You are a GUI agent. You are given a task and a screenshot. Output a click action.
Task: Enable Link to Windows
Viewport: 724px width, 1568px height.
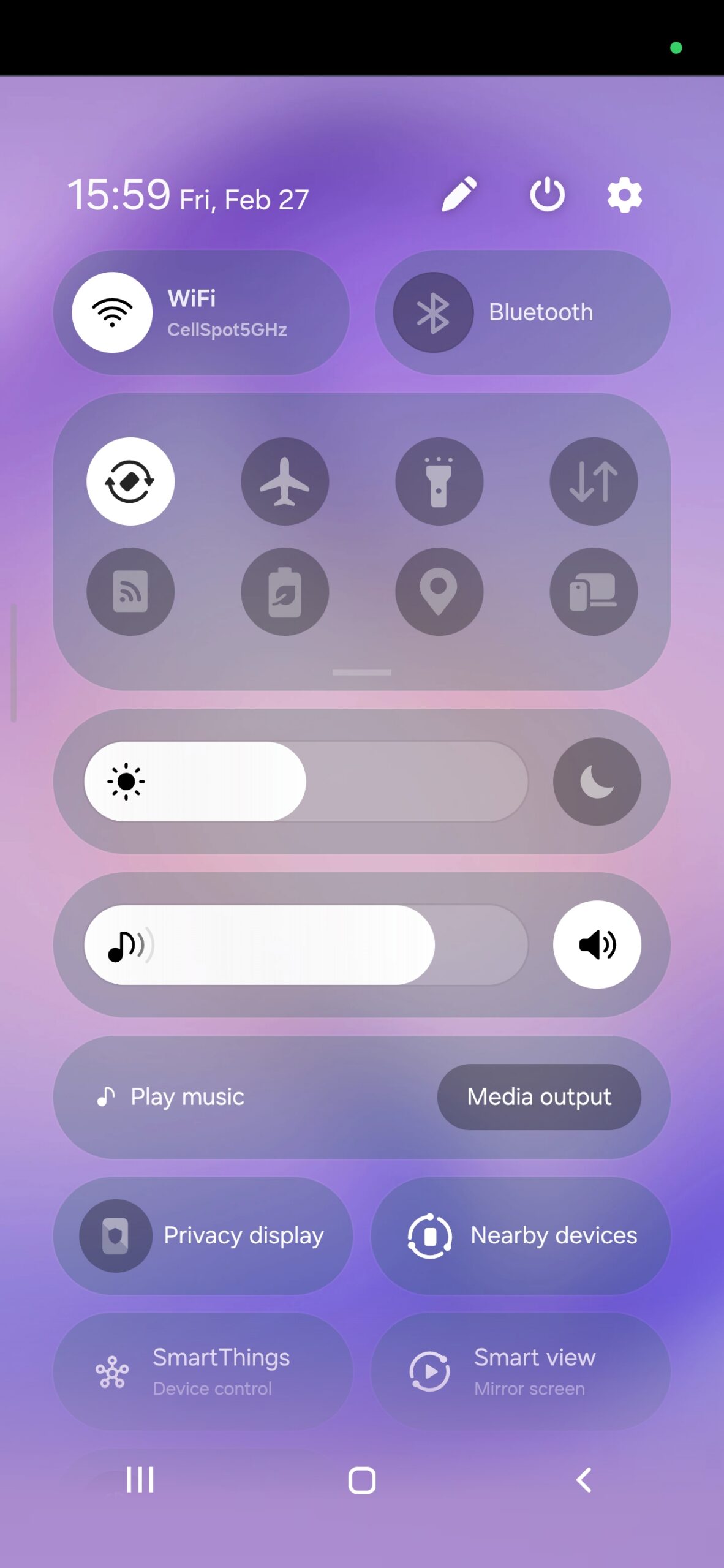594,591
